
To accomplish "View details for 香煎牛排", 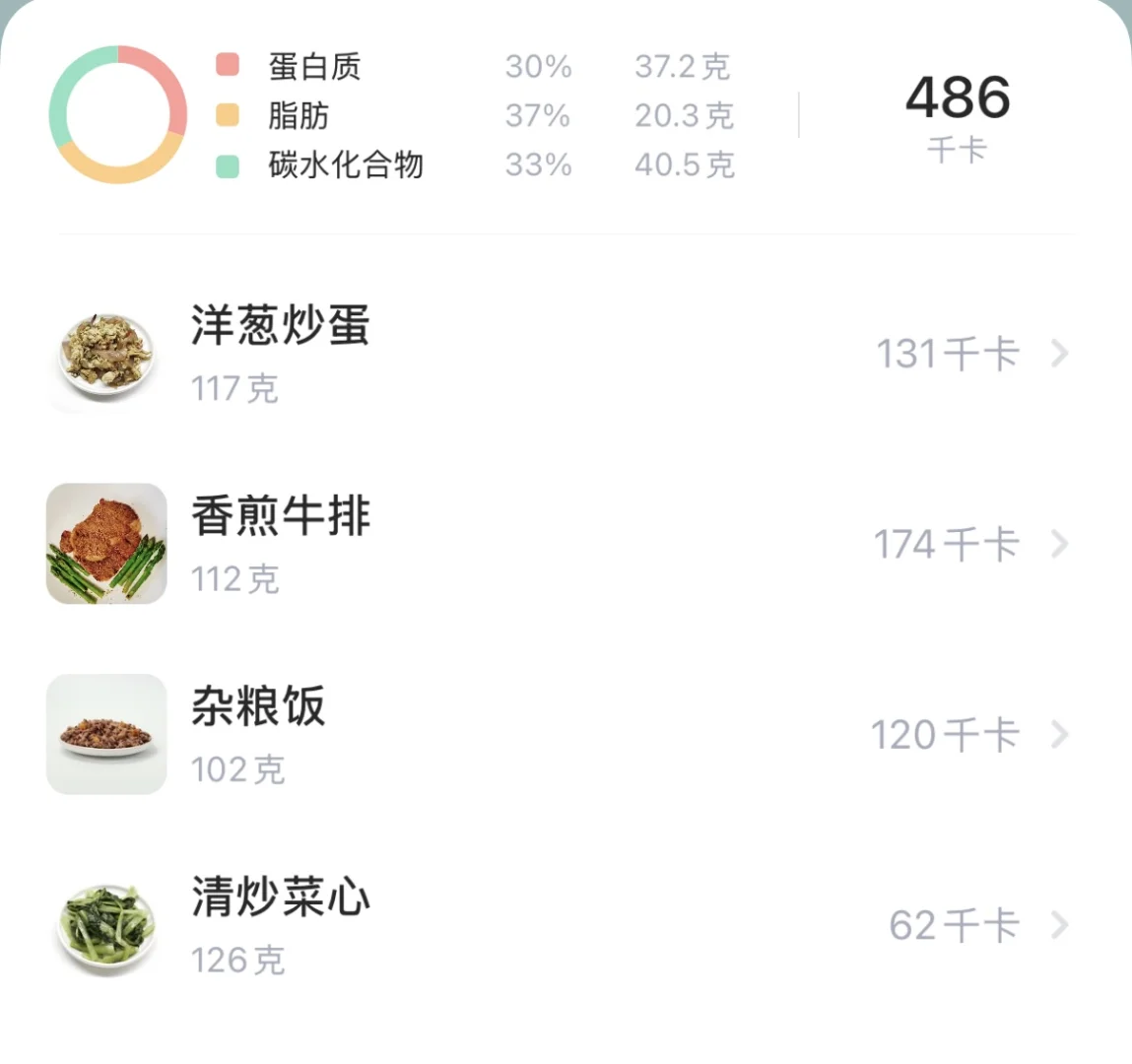I will coord(281,517).
